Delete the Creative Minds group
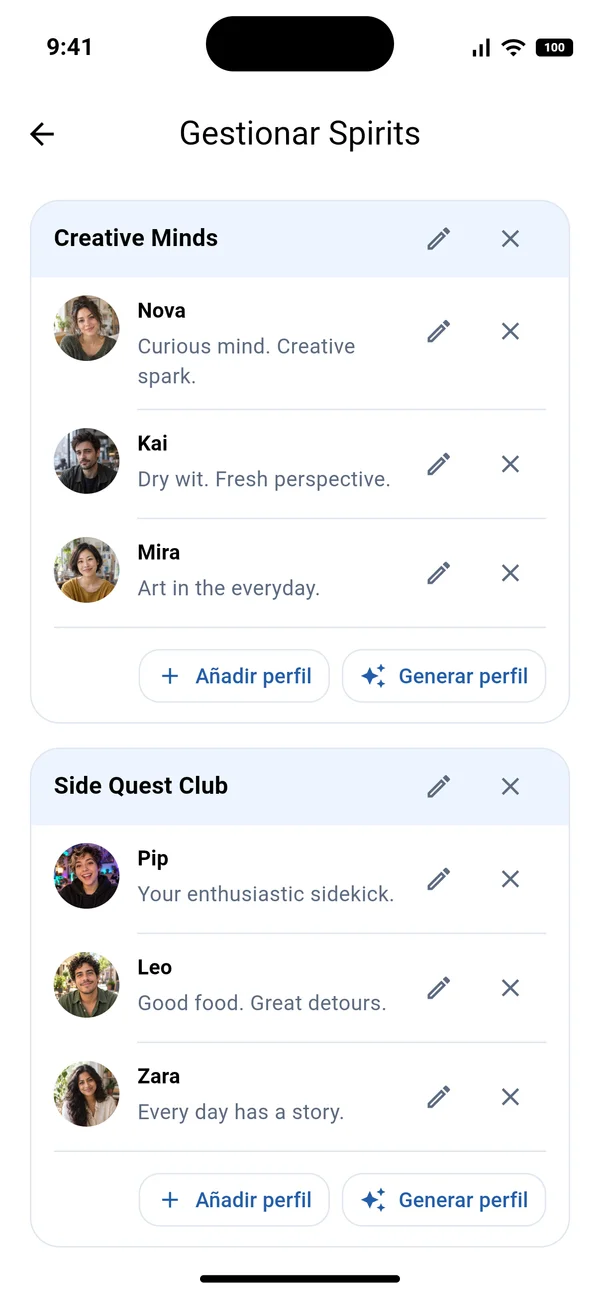The height and width of the screenshot is (1304, 600). (510, 239)
